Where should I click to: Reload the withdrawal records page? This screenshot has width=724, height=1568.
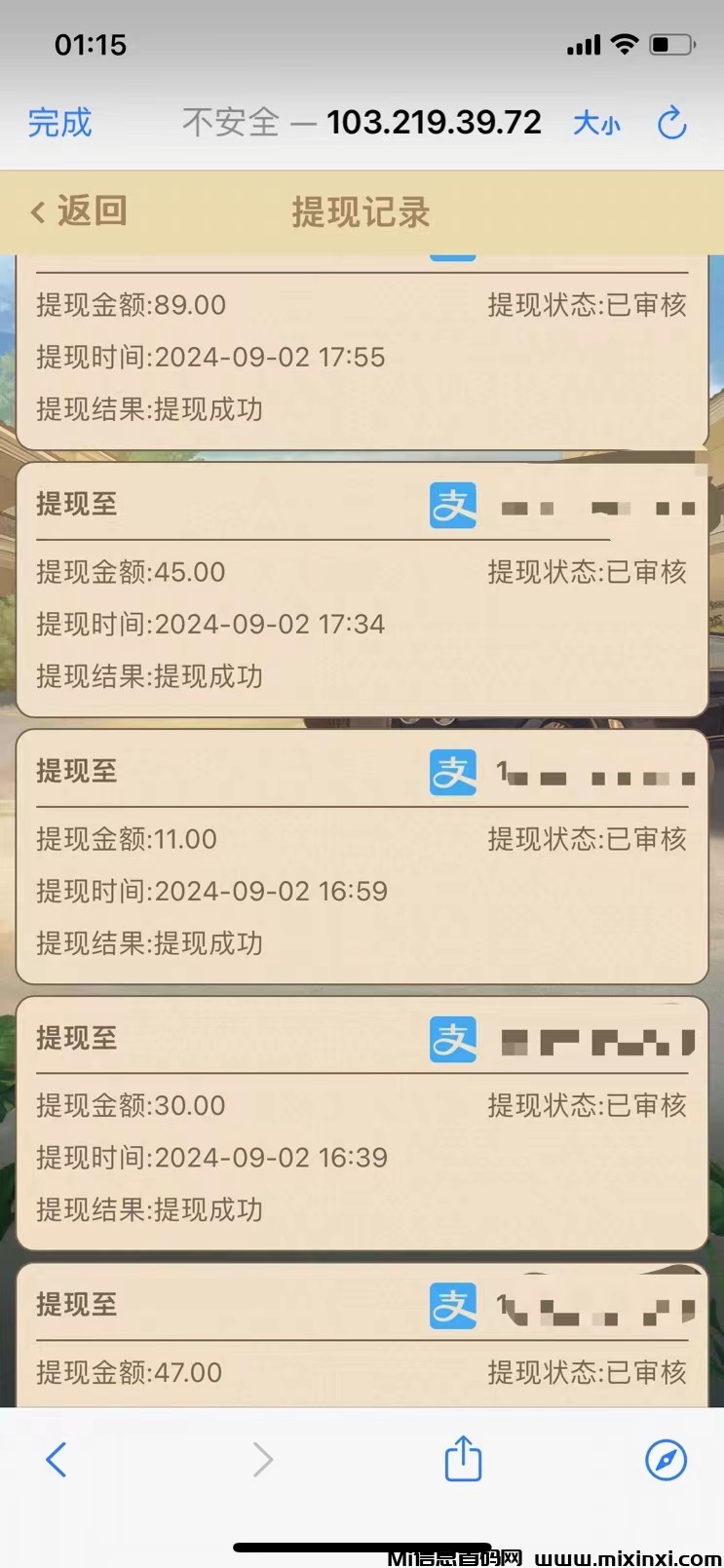point(671,123)
